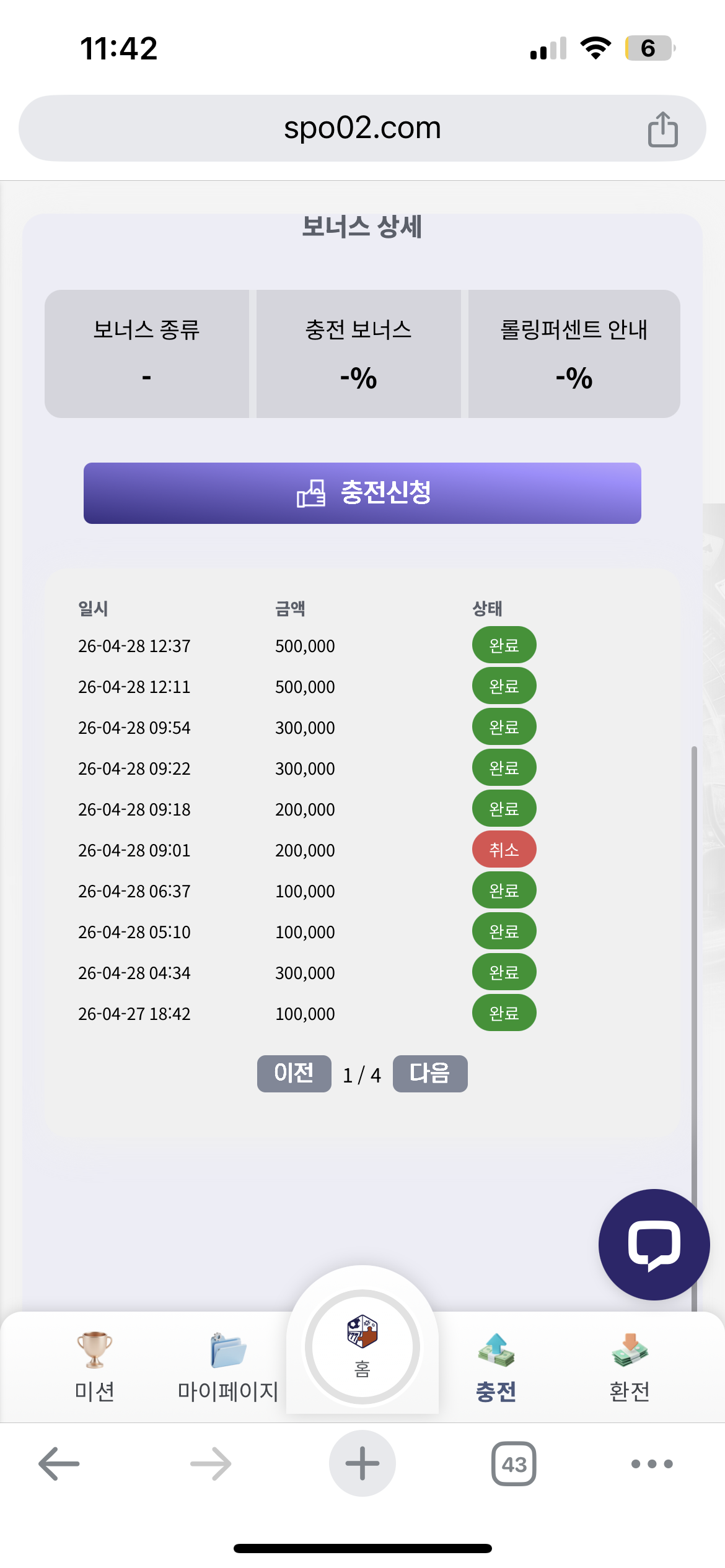Open the live chat bubble

(654, 1244)
